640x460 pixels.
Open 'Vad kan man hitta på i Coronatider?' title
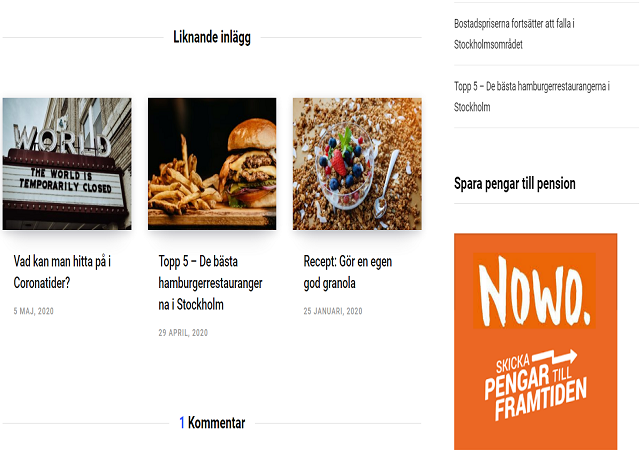[62, 271]
